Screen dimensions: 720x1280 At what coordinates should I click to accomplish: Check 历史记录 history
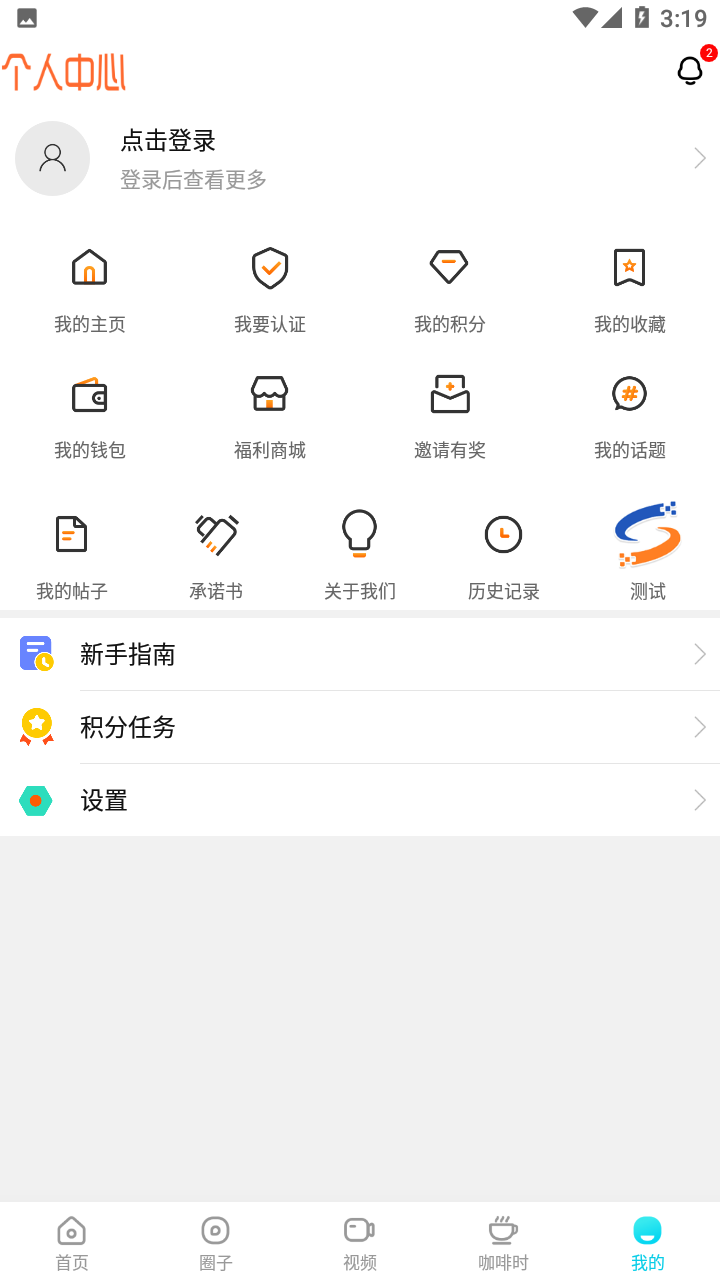504,556
